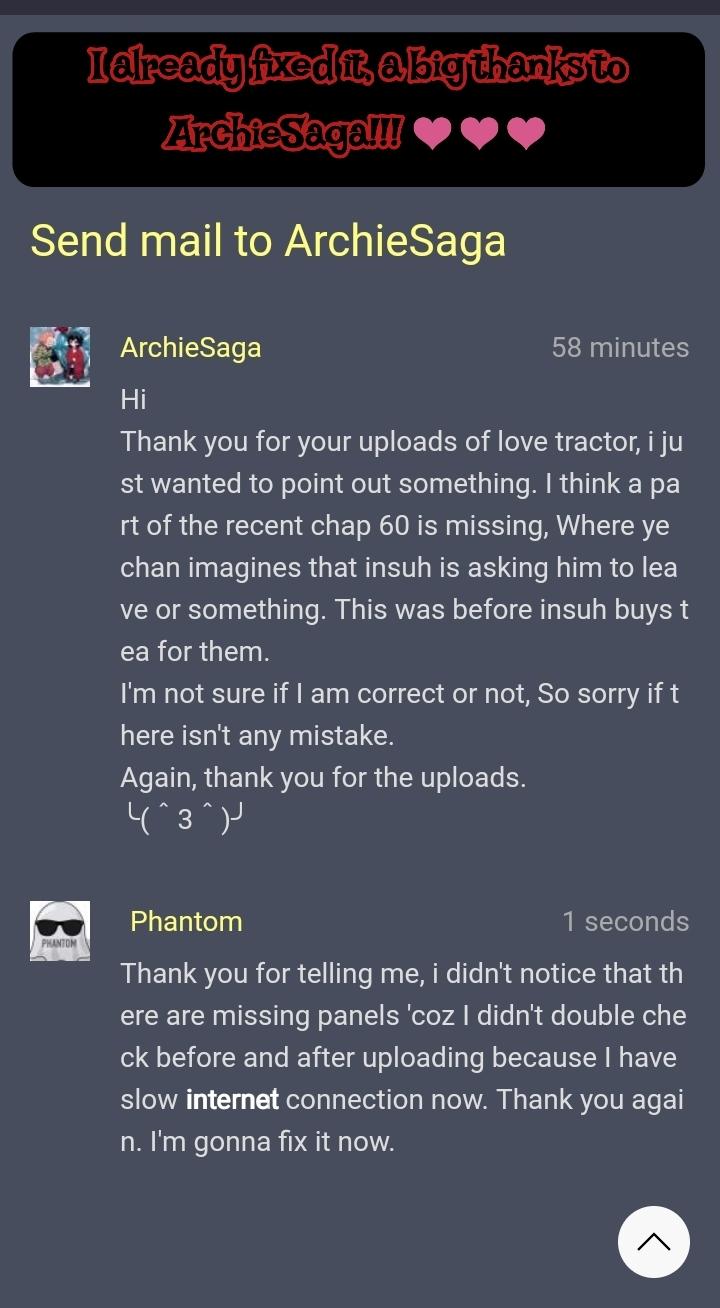720x1308 pixels.
Task: View ArchieSaga's avatar picture
Action: [60, 356]
